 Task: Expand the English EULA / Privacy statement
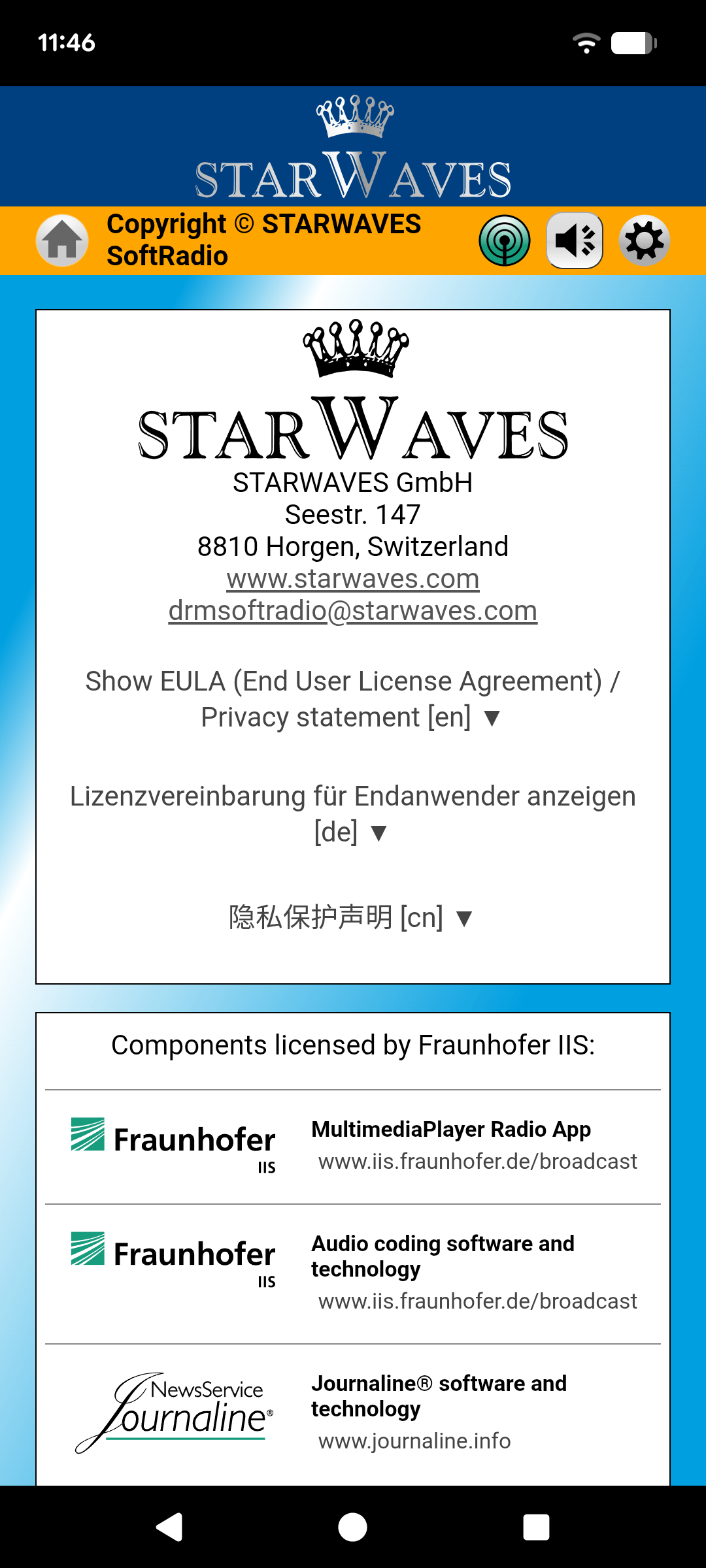tap(353, 699)
